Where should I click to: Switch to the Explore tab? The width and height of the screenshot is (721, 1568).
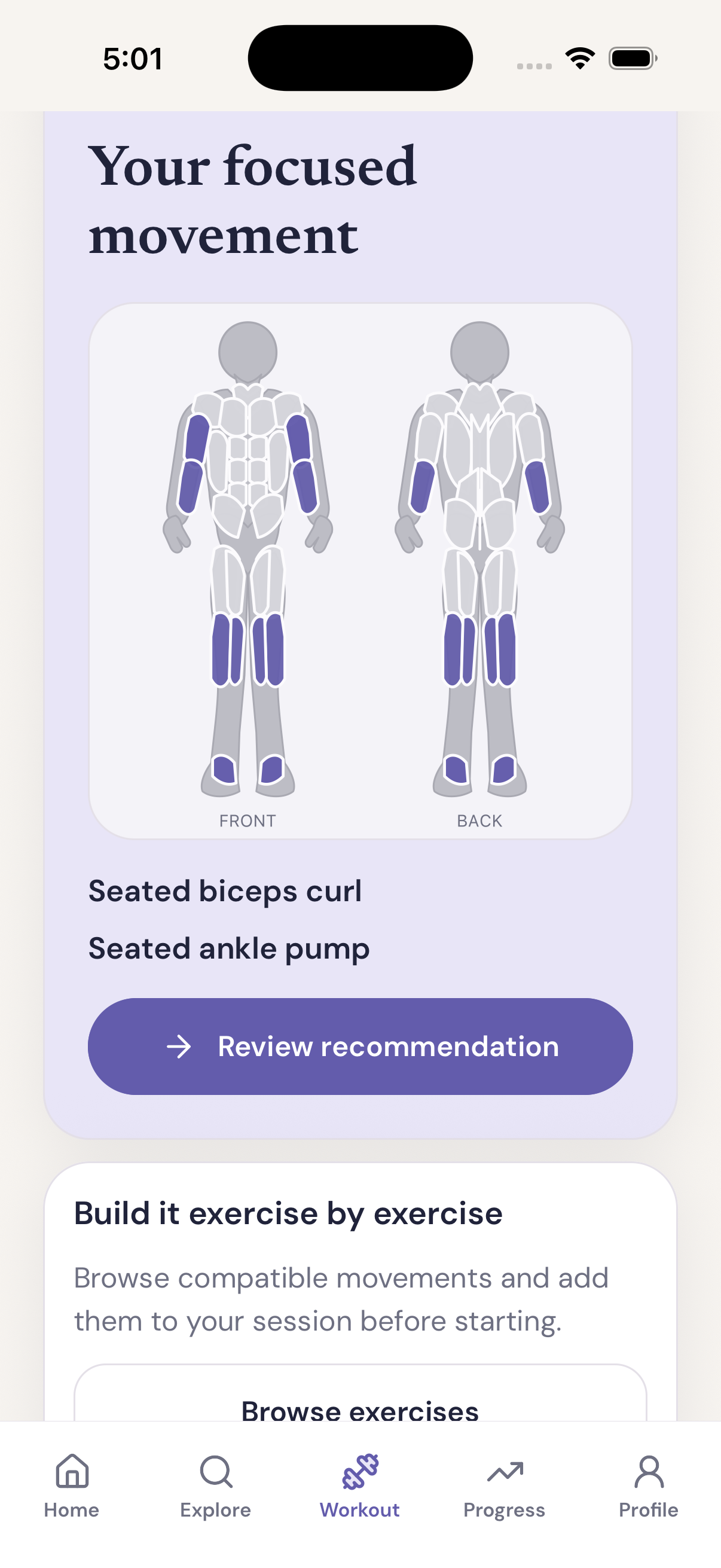pos(215,1486)
